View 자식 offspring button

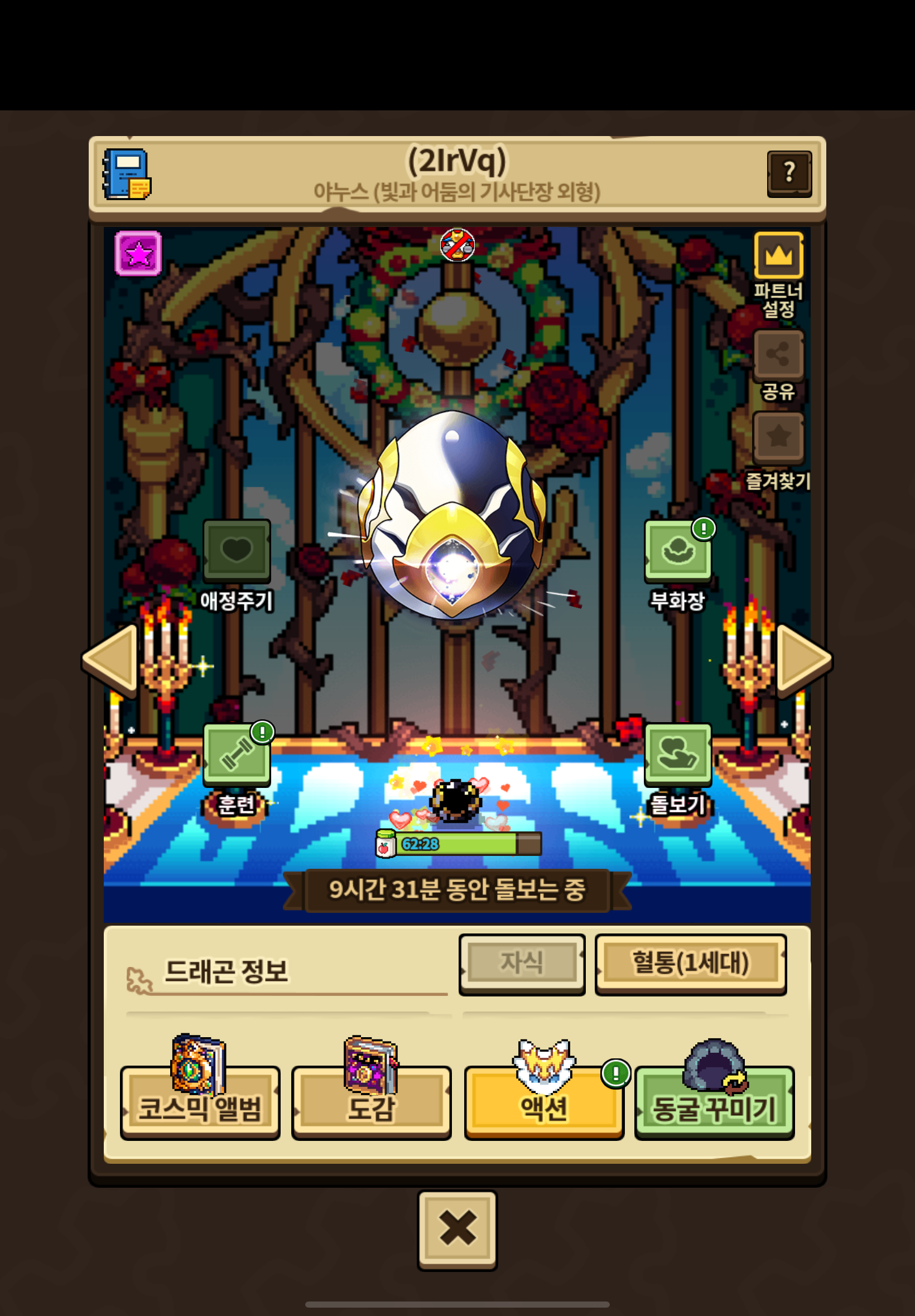(x=521, y=962)
